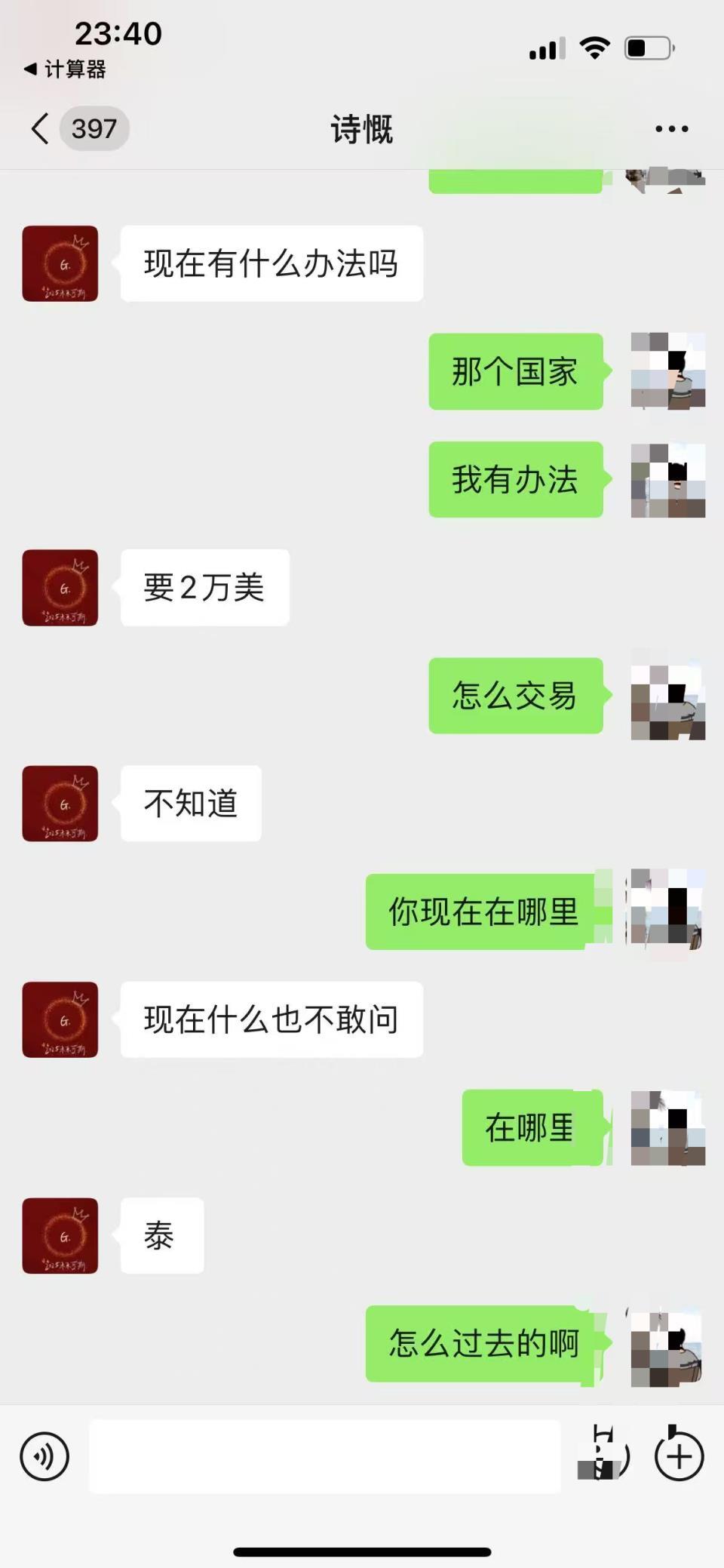Tap the 现在有什么办法吗 message bubble
This screenshot has width=724, height=1568.
(271, 263)
